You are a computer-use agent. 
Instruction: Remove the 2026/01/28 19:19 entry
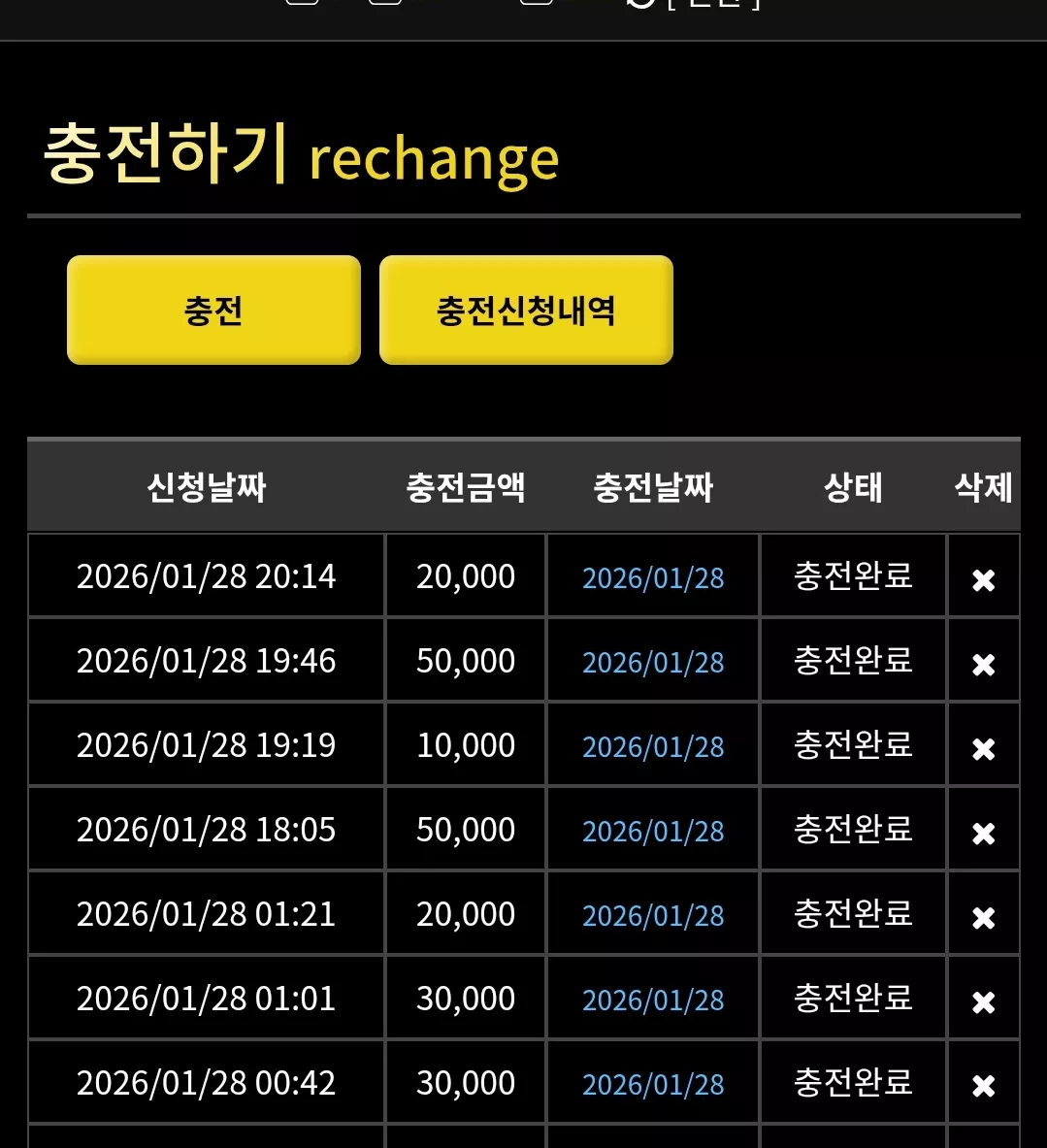tap(983, 748)
